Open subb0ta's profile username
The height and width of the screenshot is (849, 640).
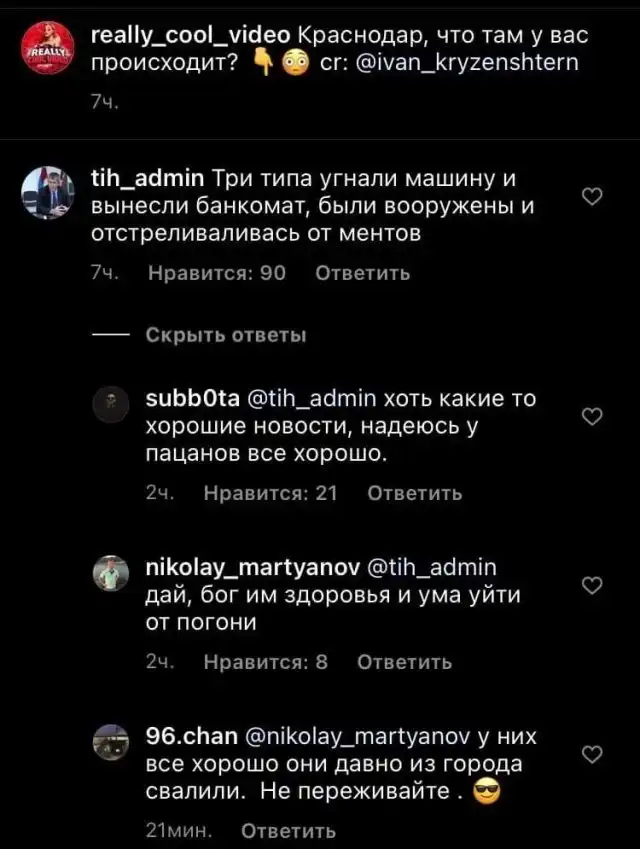pyautogui.click(x=193, y=398)
